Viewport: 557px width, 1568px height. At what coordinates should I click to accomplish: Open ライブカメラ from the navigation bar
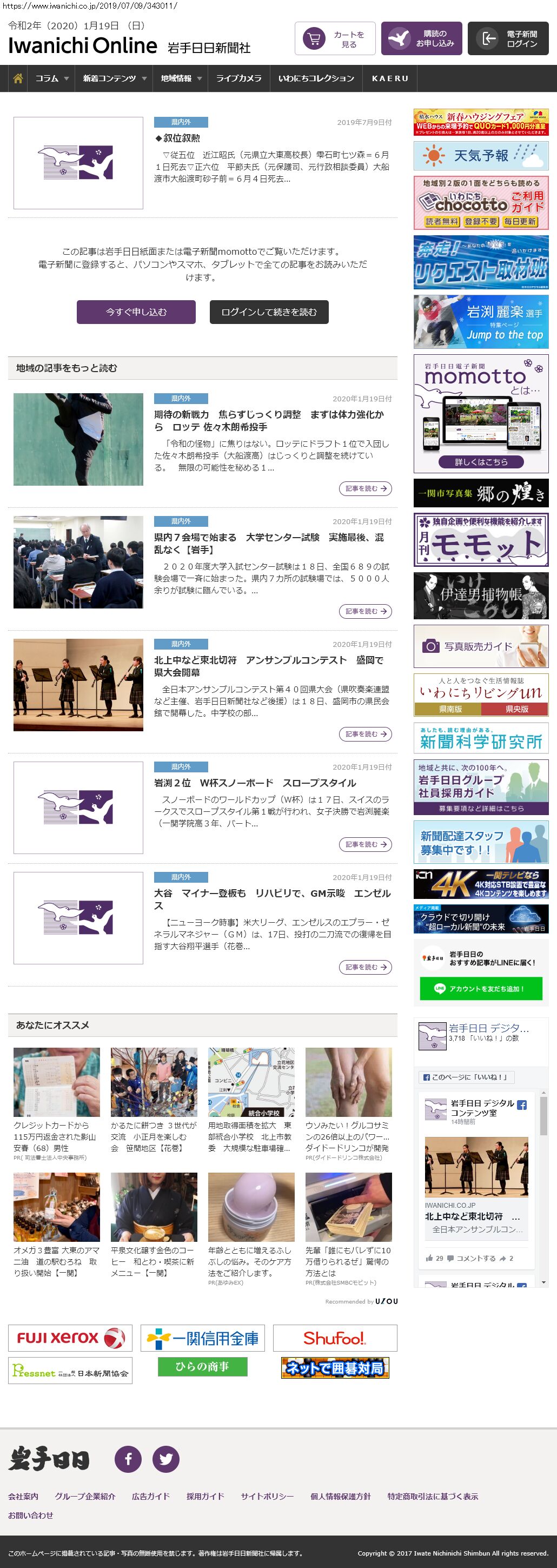pyautogui.click(x=238, y=78)
